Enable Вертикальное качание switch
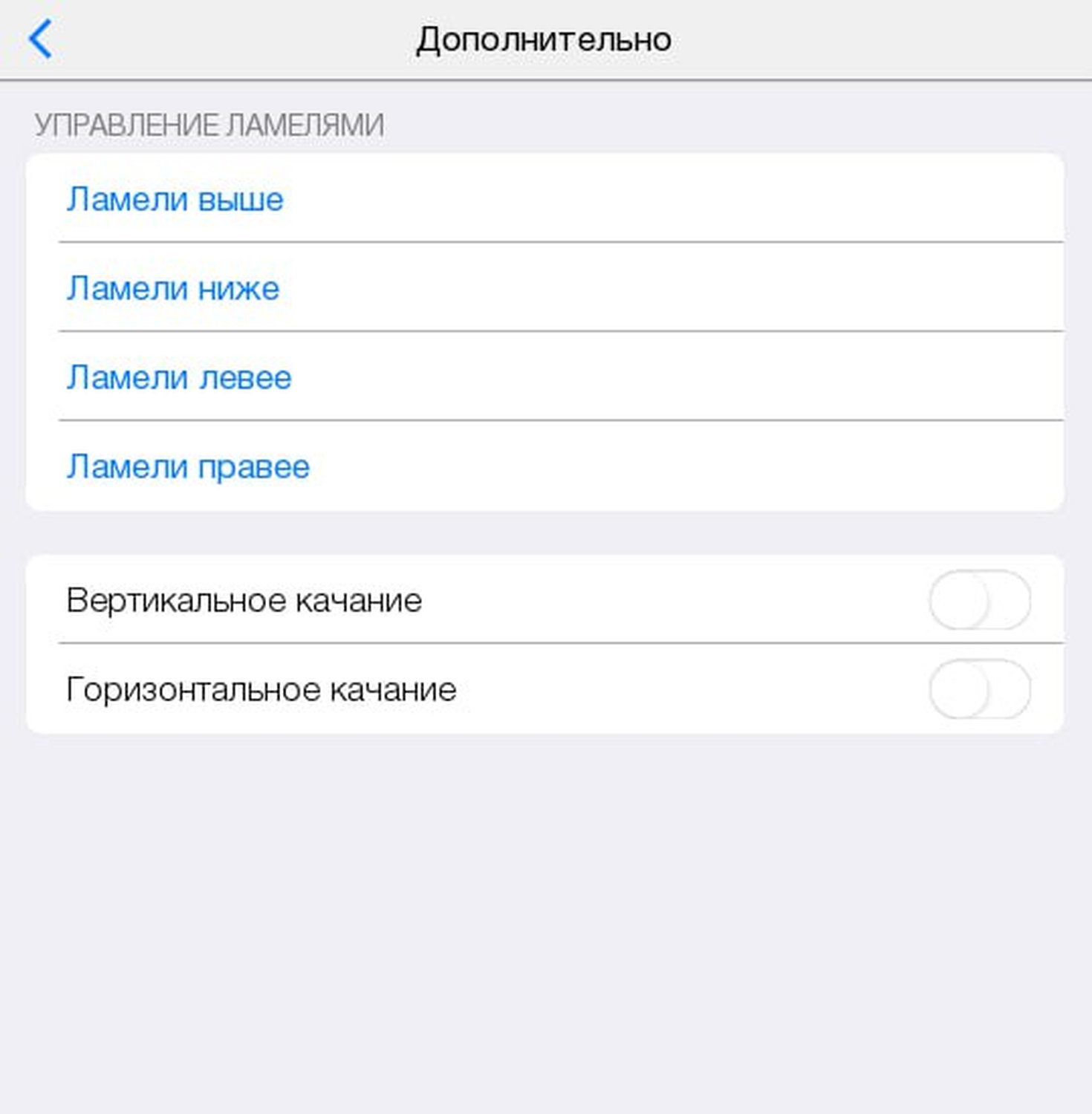 pyautogui.click(x=979, y=600)
